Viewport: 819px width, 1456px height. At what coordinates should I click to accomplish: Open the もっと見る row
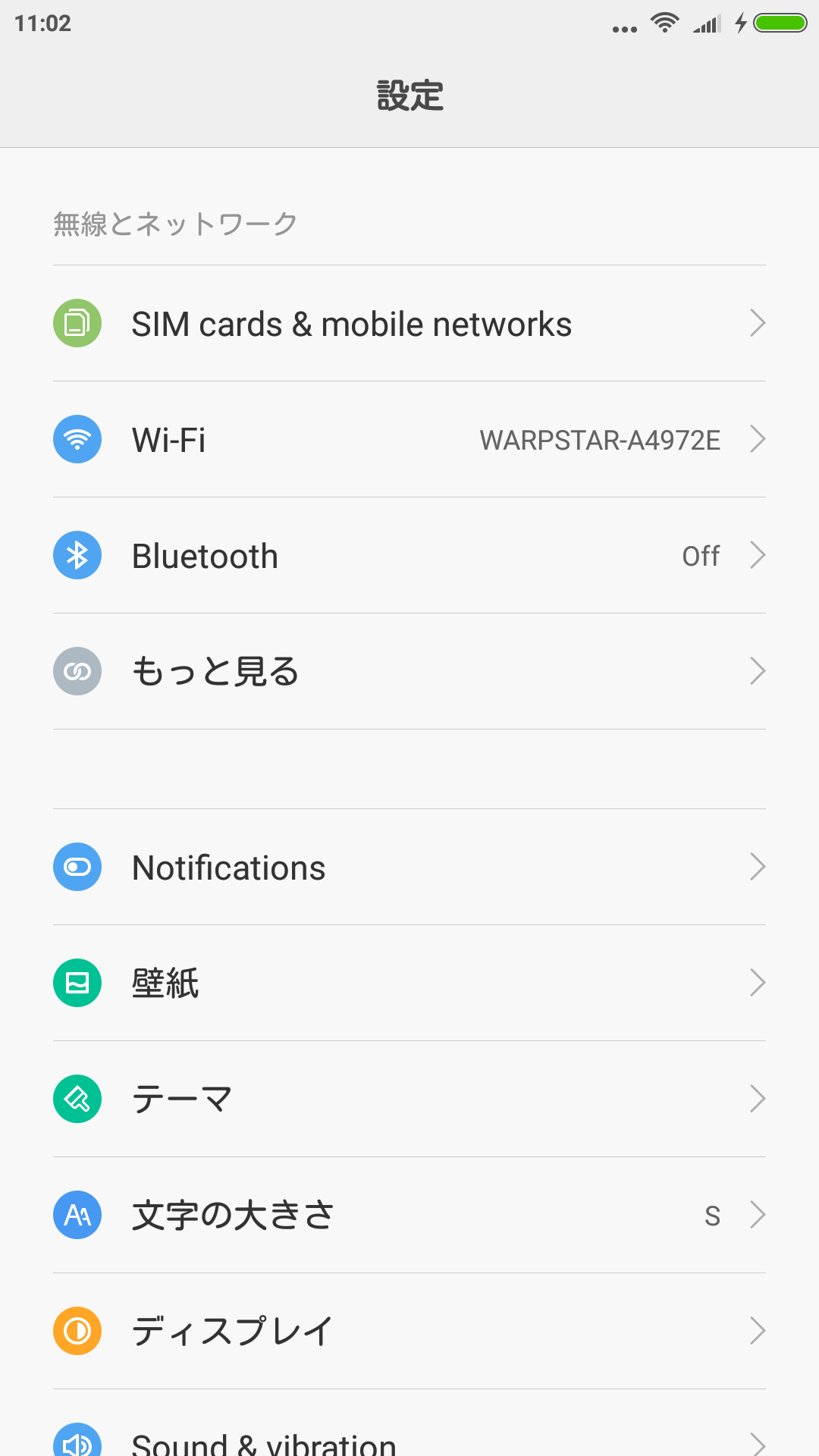pyautogui.click(x=409, y=671)
